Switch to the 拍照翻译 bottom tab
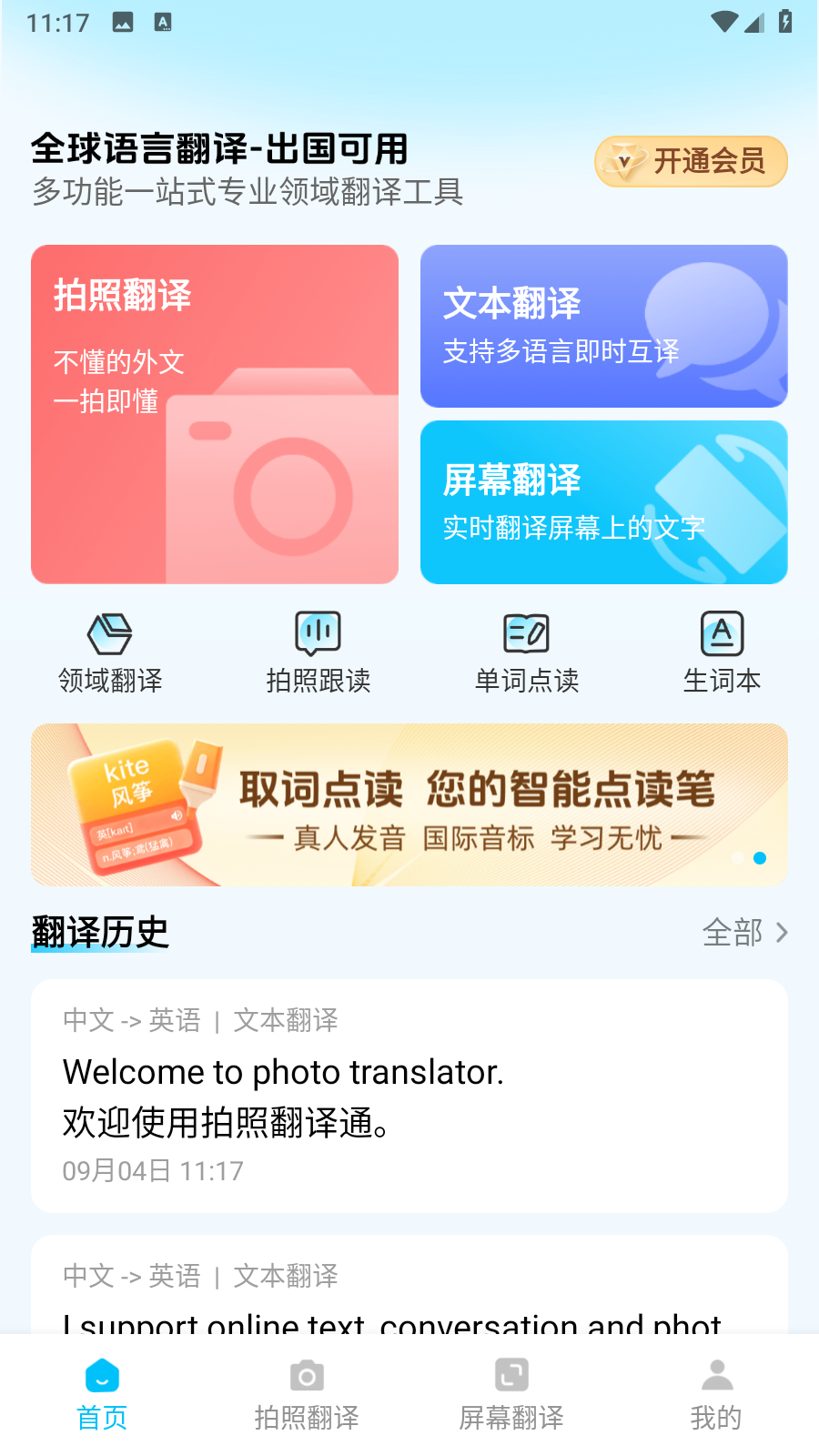Screen dimensions: 819x1456 pos(307,1394)
